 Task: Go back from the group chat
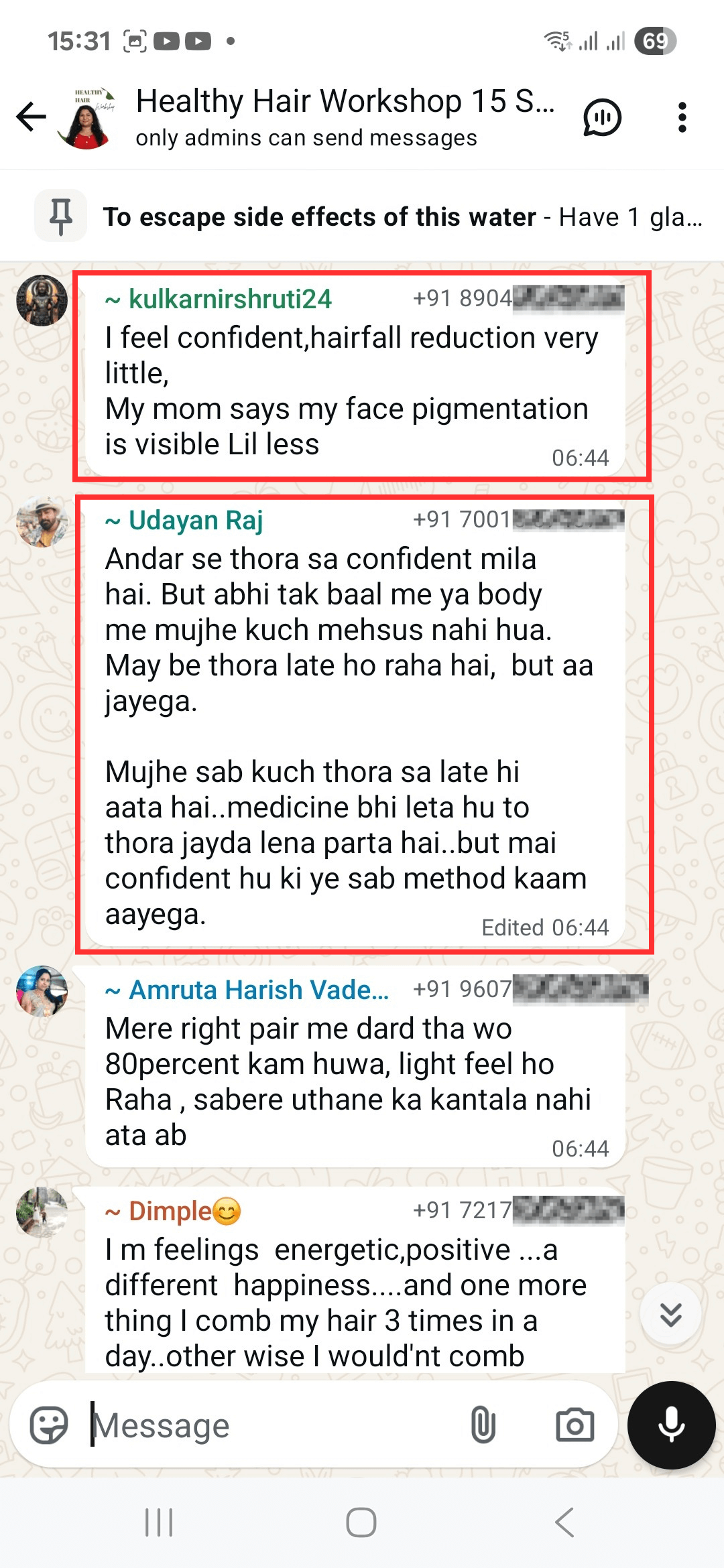31,117
